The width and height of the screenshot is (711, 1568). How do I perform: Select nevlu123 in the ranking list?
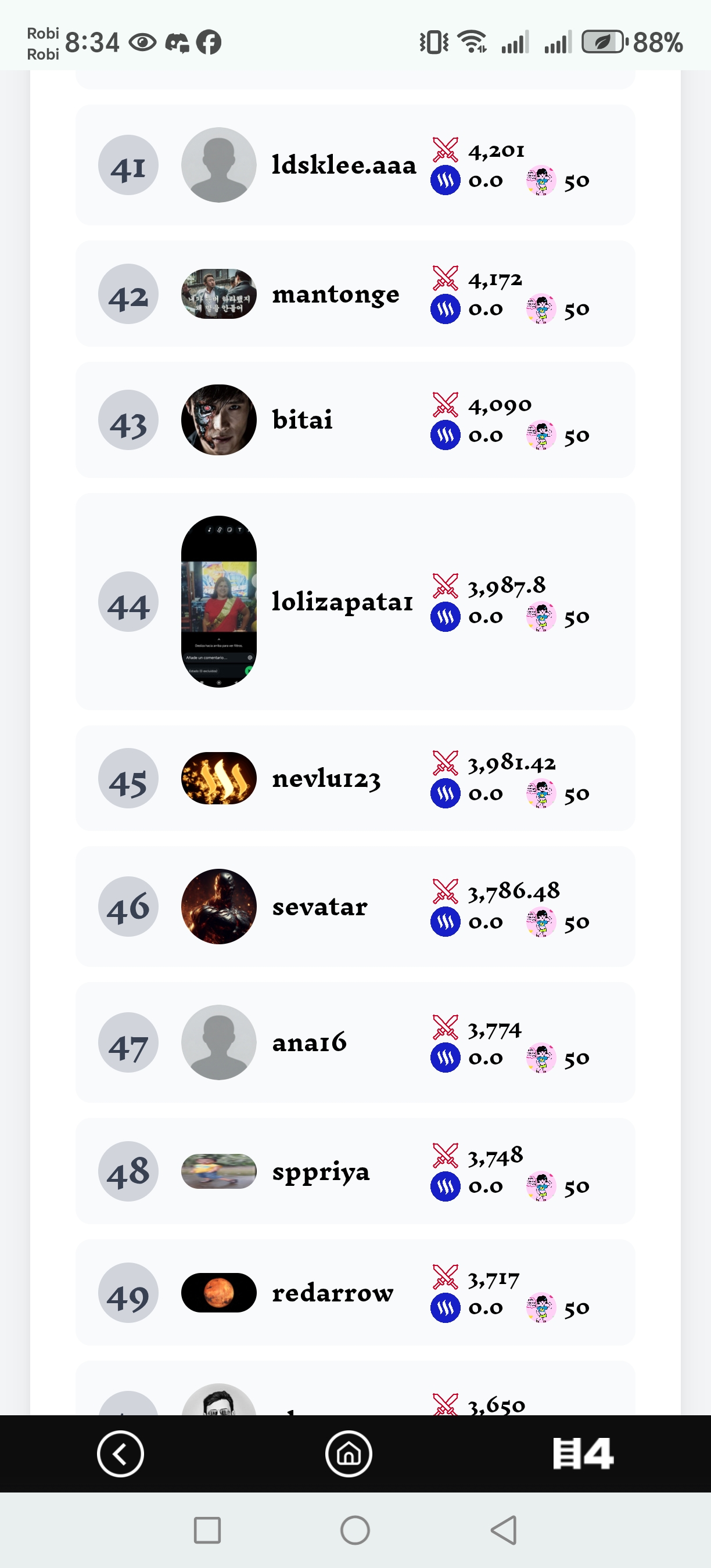[326, 779]
